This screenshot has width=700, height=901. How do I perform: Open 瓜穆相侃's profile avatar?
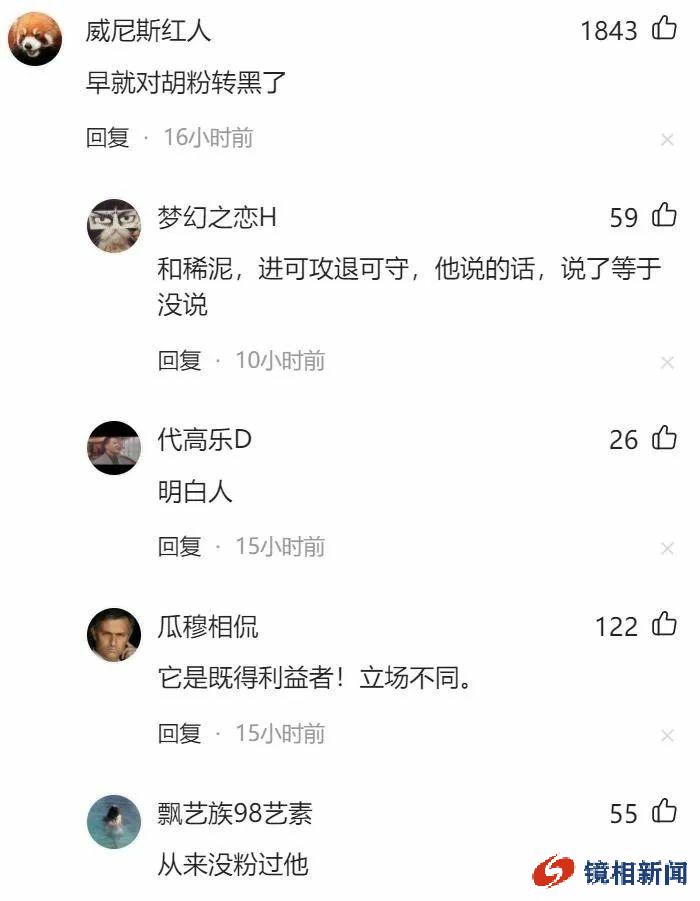point(113,634)
